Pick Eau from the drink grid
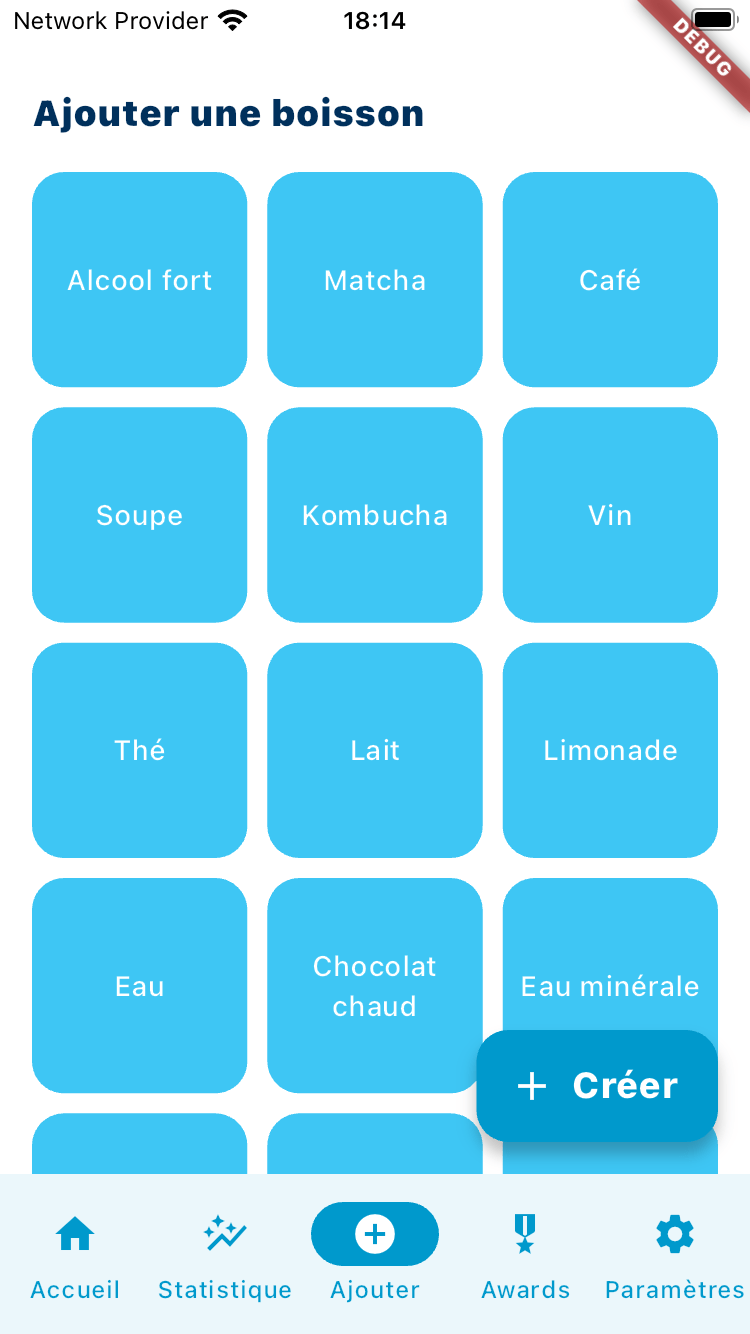 coord(139,986)
